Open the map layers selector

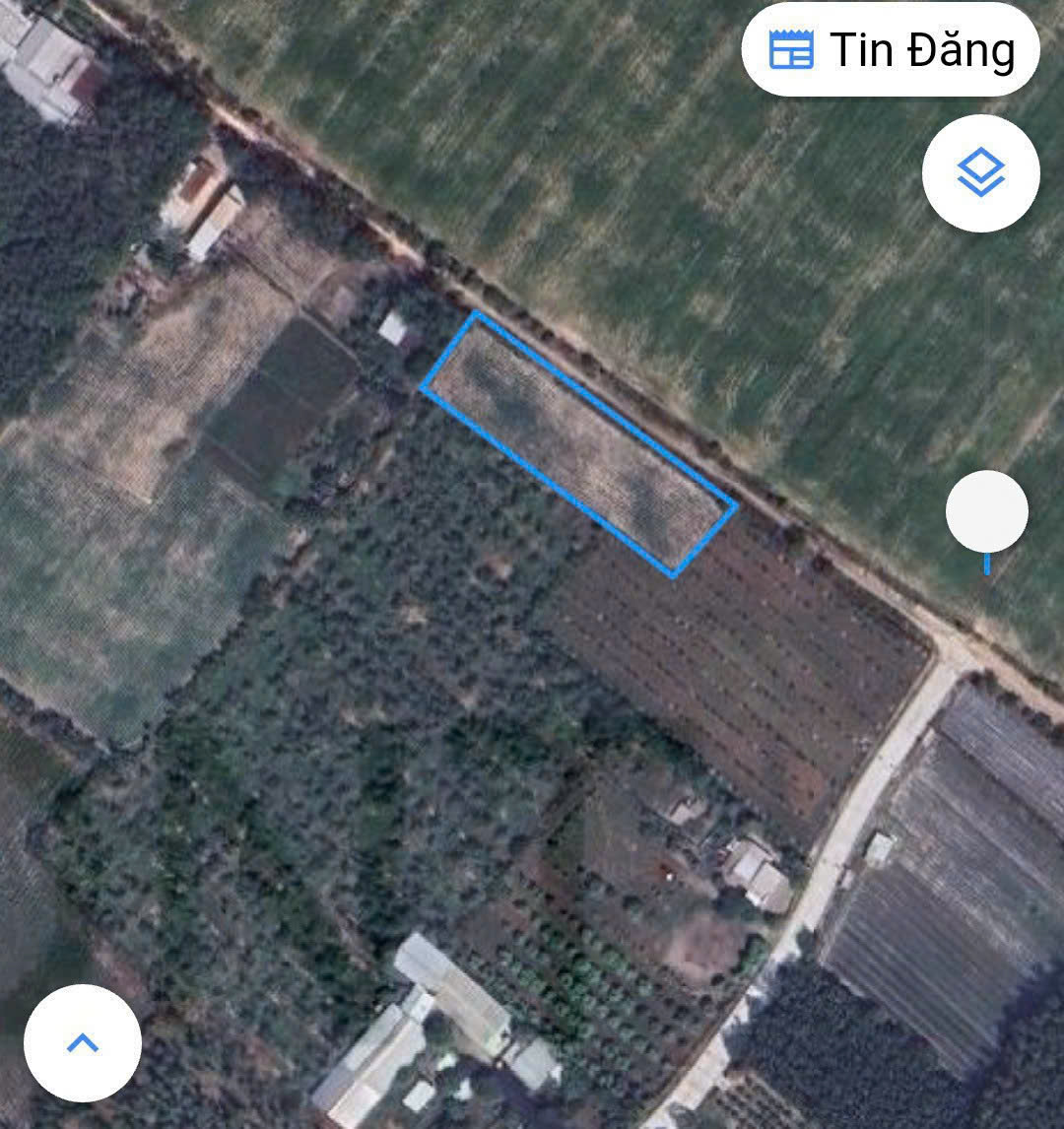(980, 173)
